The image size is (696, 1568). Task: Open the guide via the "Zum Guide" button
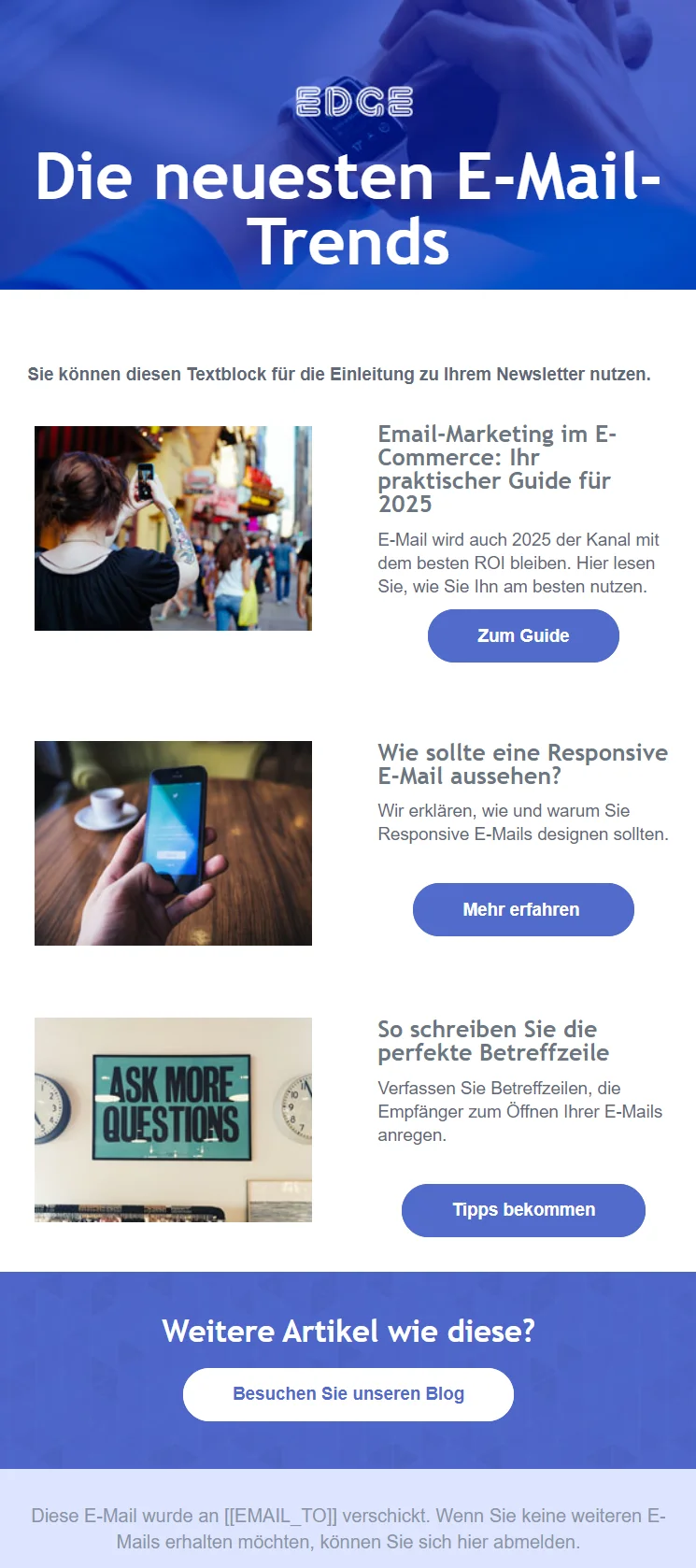[x=522, y=635]
